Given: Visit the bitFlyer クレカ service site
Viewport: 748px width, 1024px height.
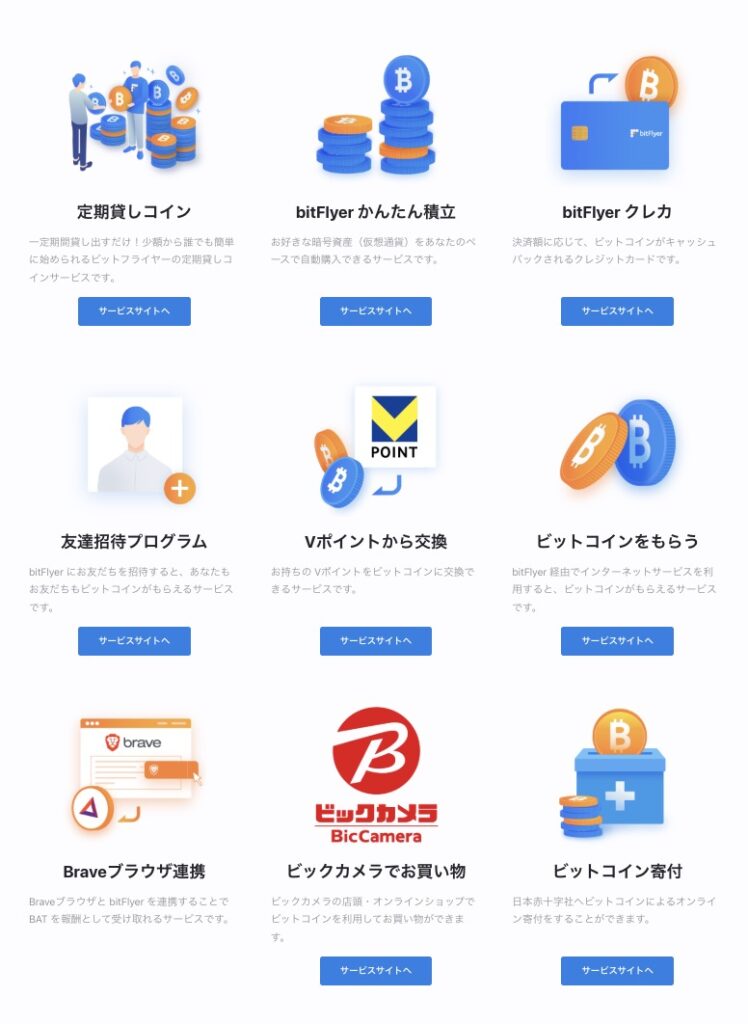Looking at the screenshot, I should pos(617,311).
